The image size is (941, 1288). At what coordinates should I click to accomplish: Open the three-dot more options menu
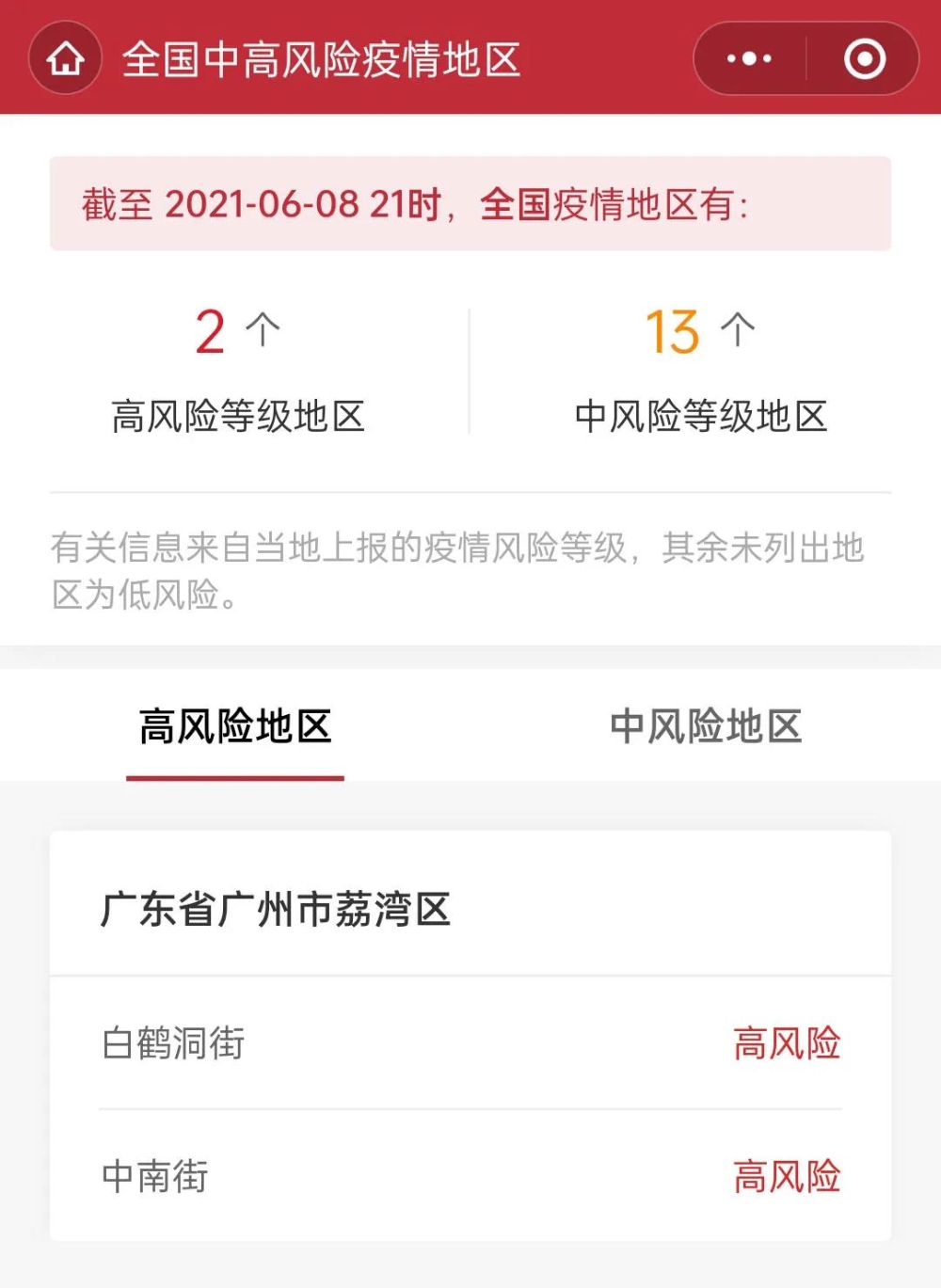(749, 59)
